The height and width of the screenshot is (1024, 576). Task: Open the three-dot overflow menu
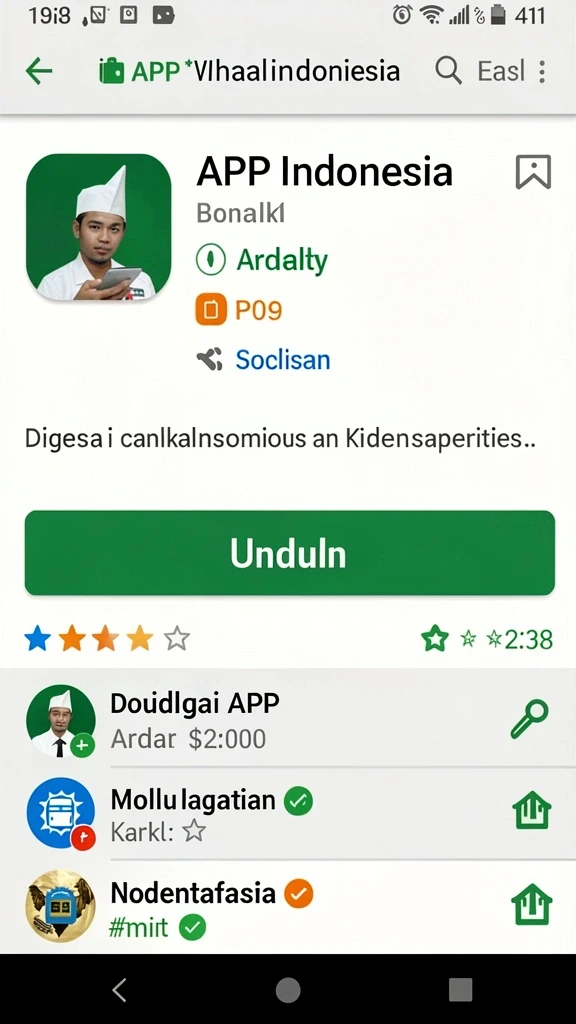click(x=542, y=71)
